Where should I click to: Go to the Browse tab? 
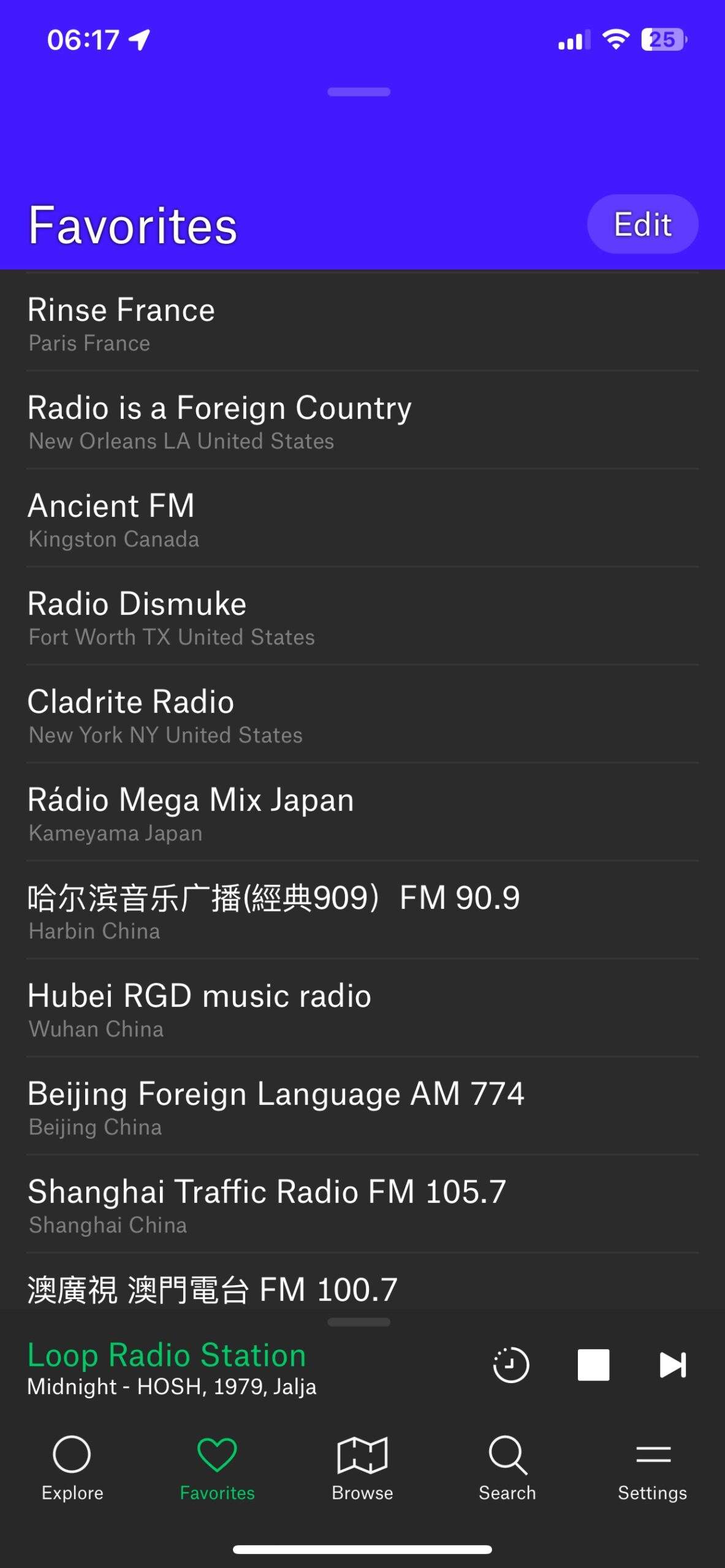click(x=362, y=1468)
